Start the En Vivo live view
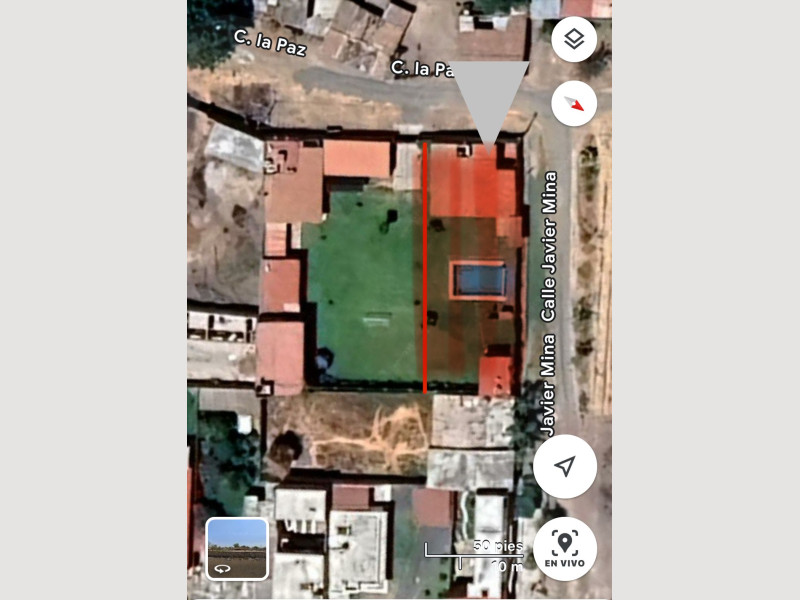800x600 pixels. 565,548
